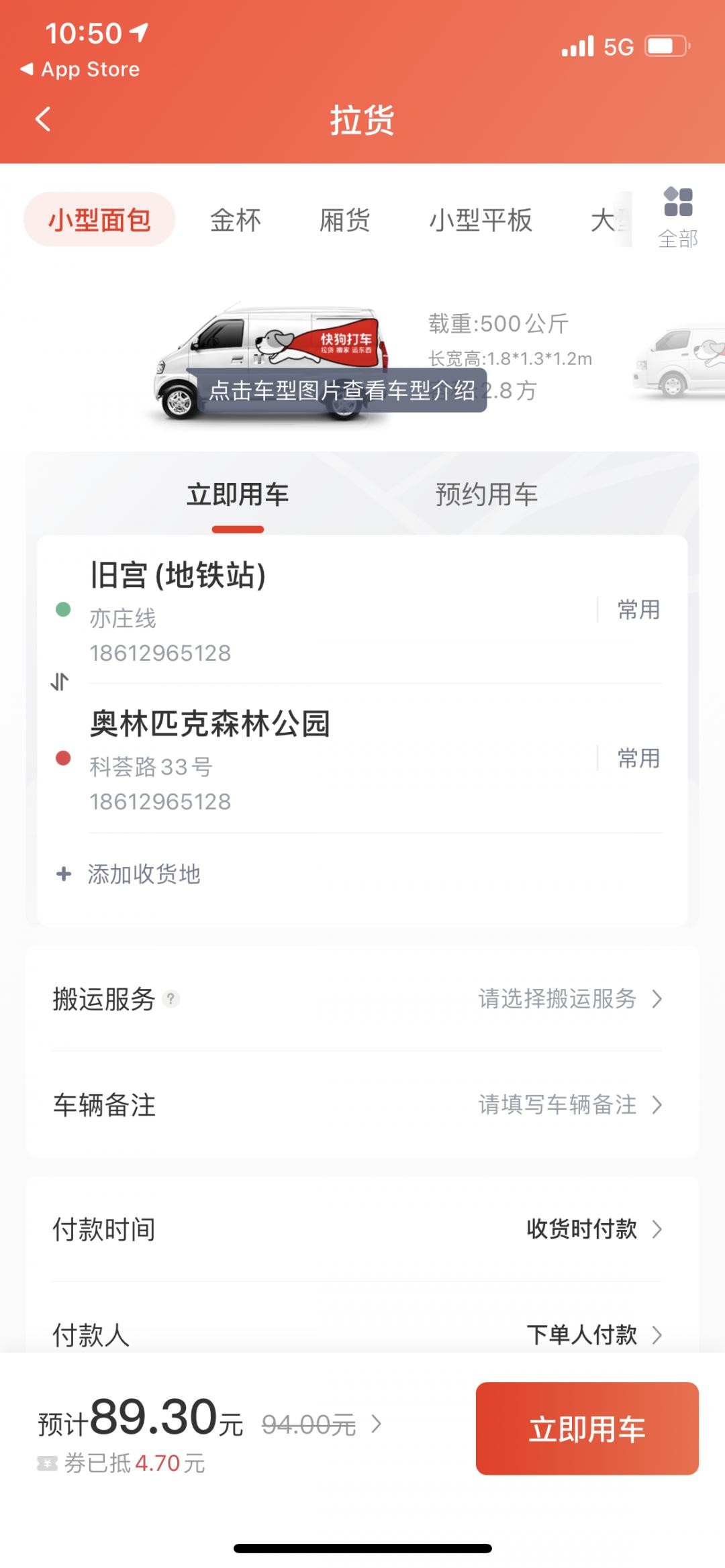
Task: Select the 小型平板 vehicle type
Action: [480, 220]
